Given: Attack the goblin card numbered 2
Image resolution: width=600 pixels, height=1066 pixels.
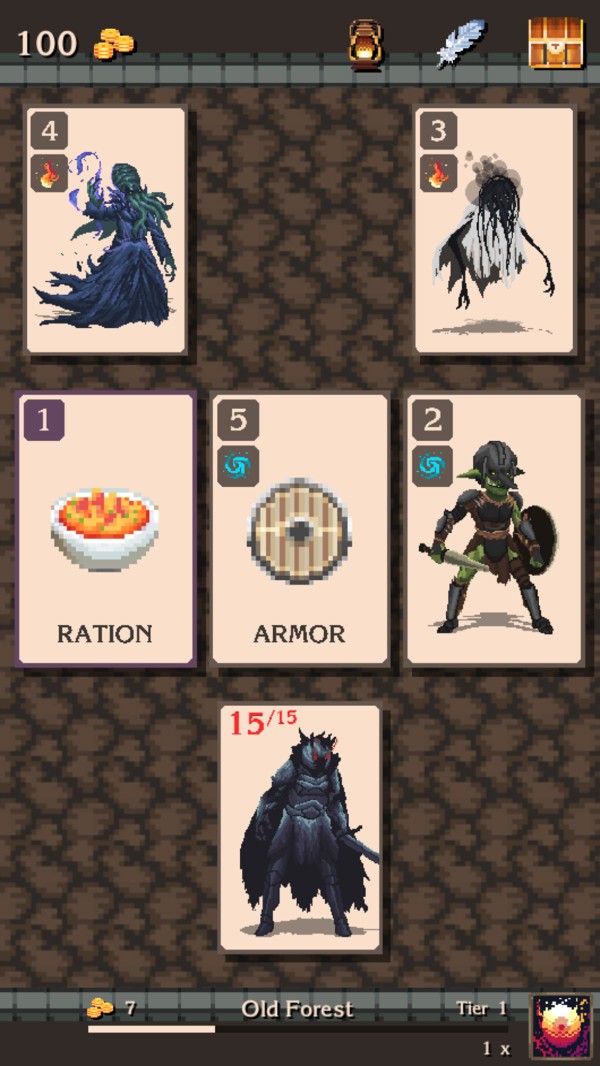Looking at the screenshot, I should click(x=494, y=528).
